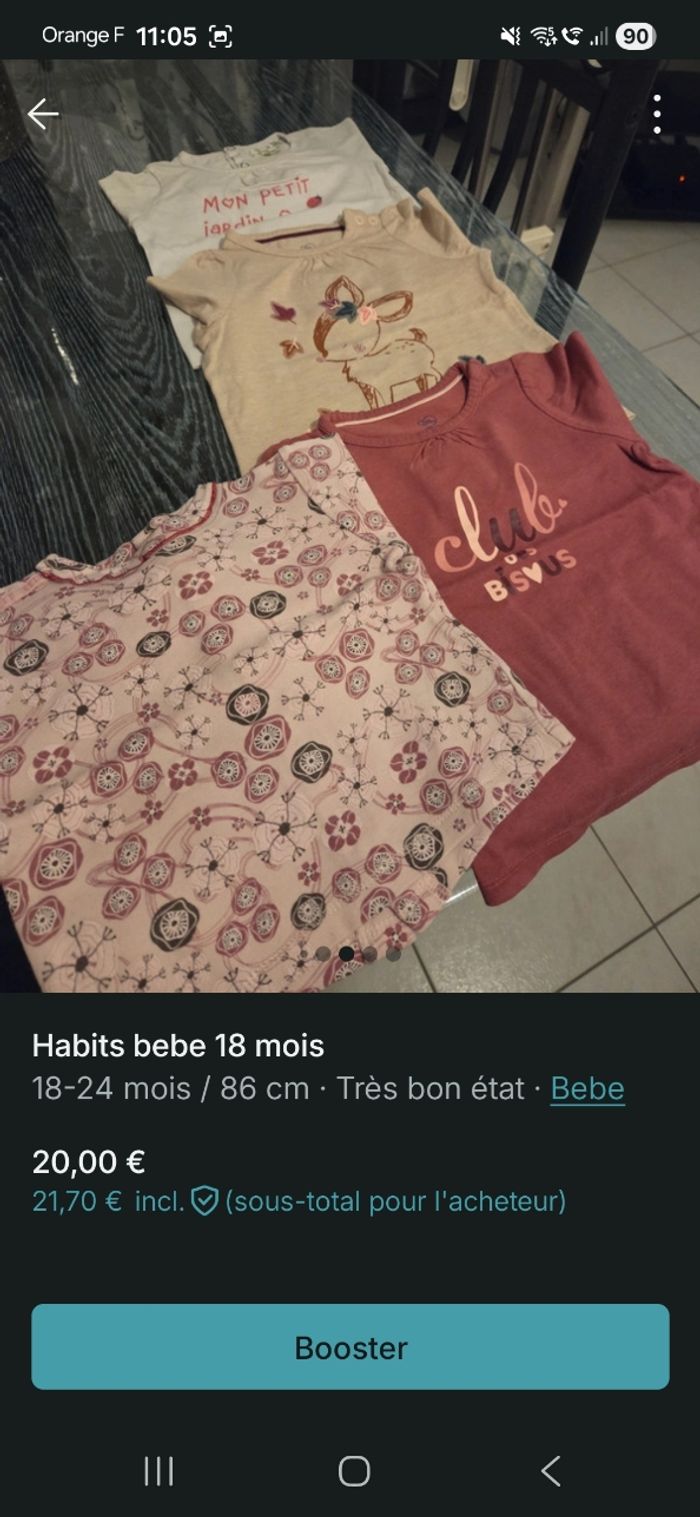The height and width of the screenshot is (1517, 700).
Task: Open recent apps from navigation bar
Action: tap(158, 1471)
